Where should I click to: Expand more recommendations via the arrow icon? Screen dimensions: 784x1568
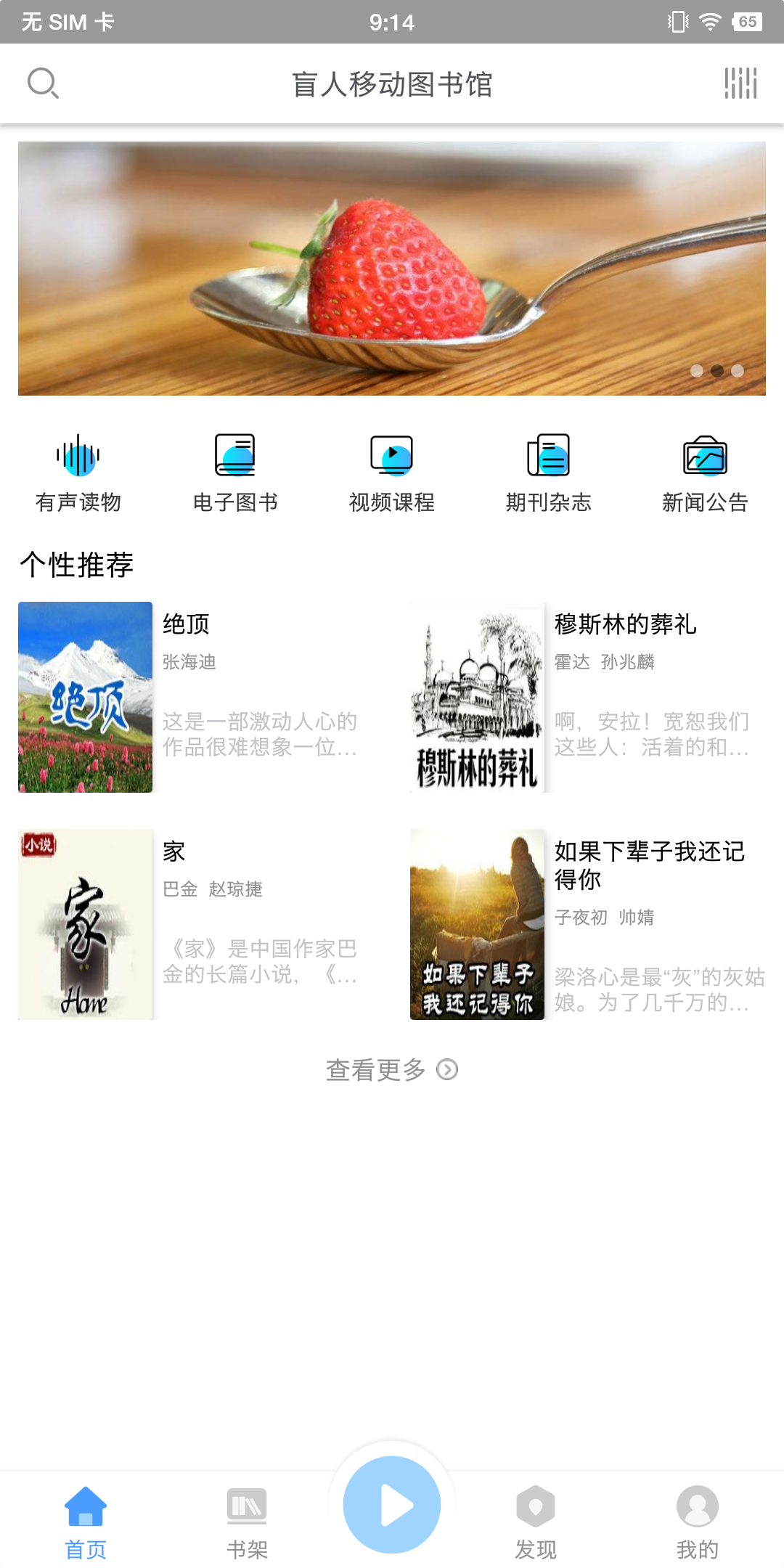[x=447, y=1069]
